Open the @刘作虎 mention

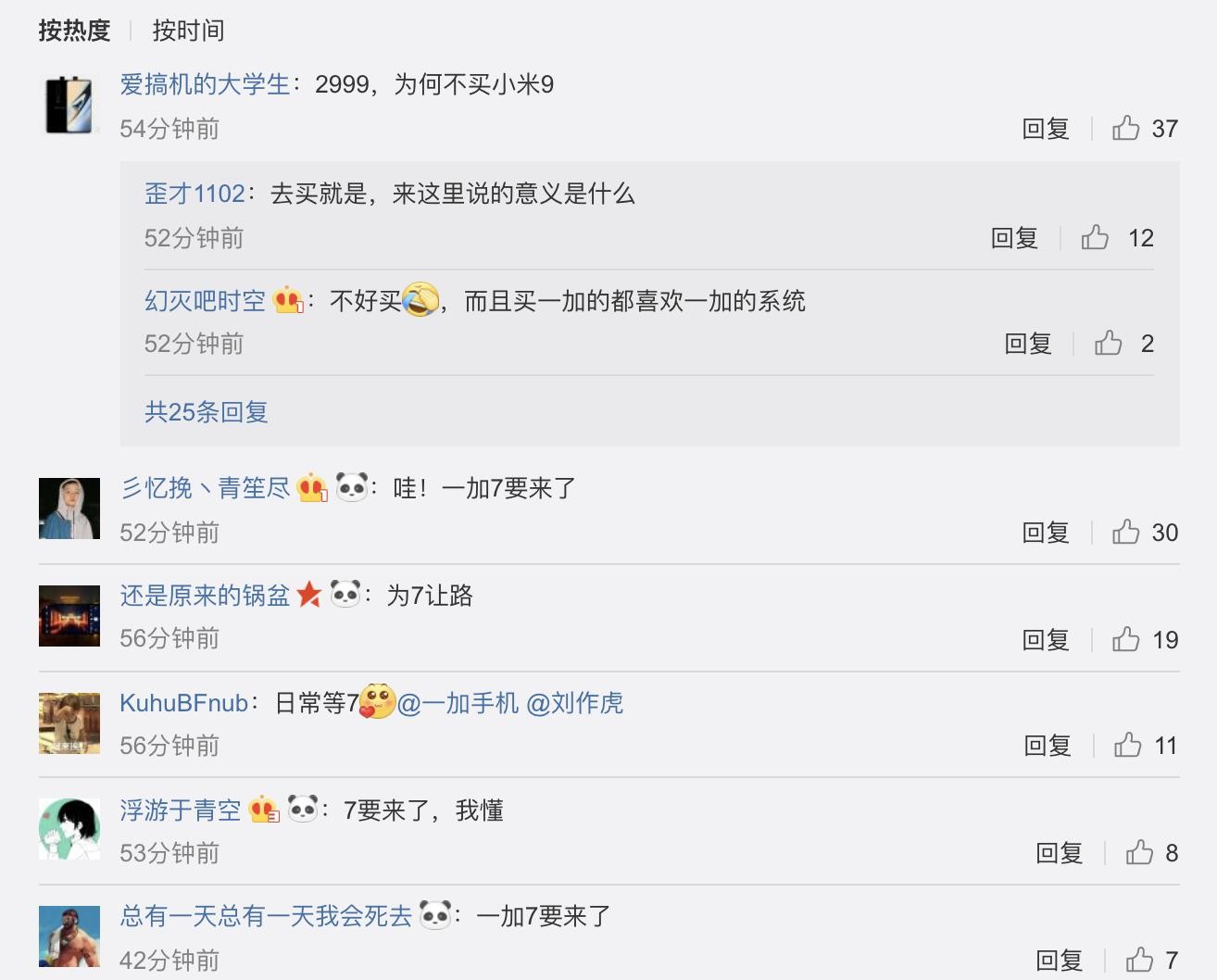click(574, 703)
